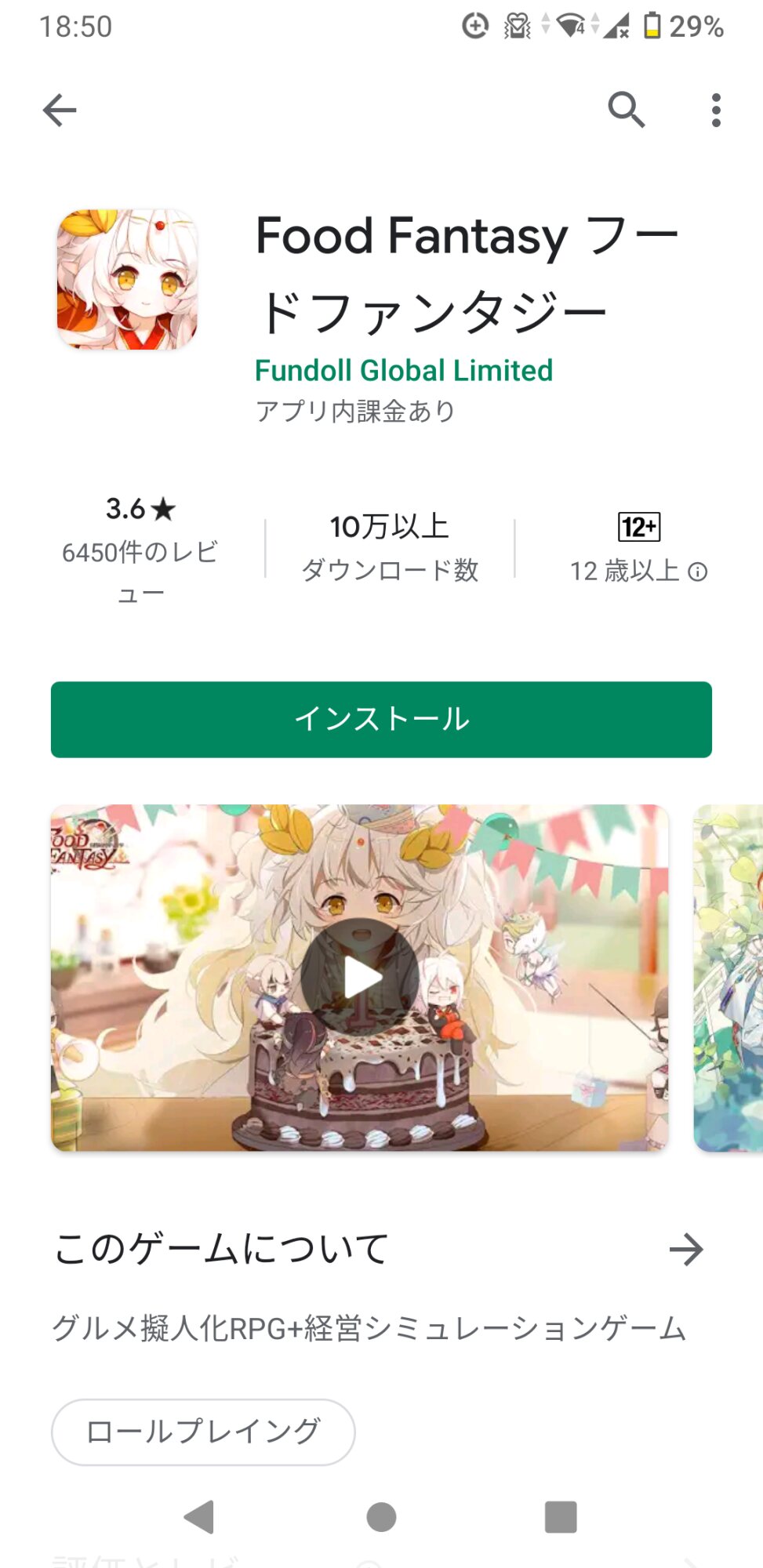
Task: Select the ロールプレイング chip
Action: click(x=203, y=1432)
